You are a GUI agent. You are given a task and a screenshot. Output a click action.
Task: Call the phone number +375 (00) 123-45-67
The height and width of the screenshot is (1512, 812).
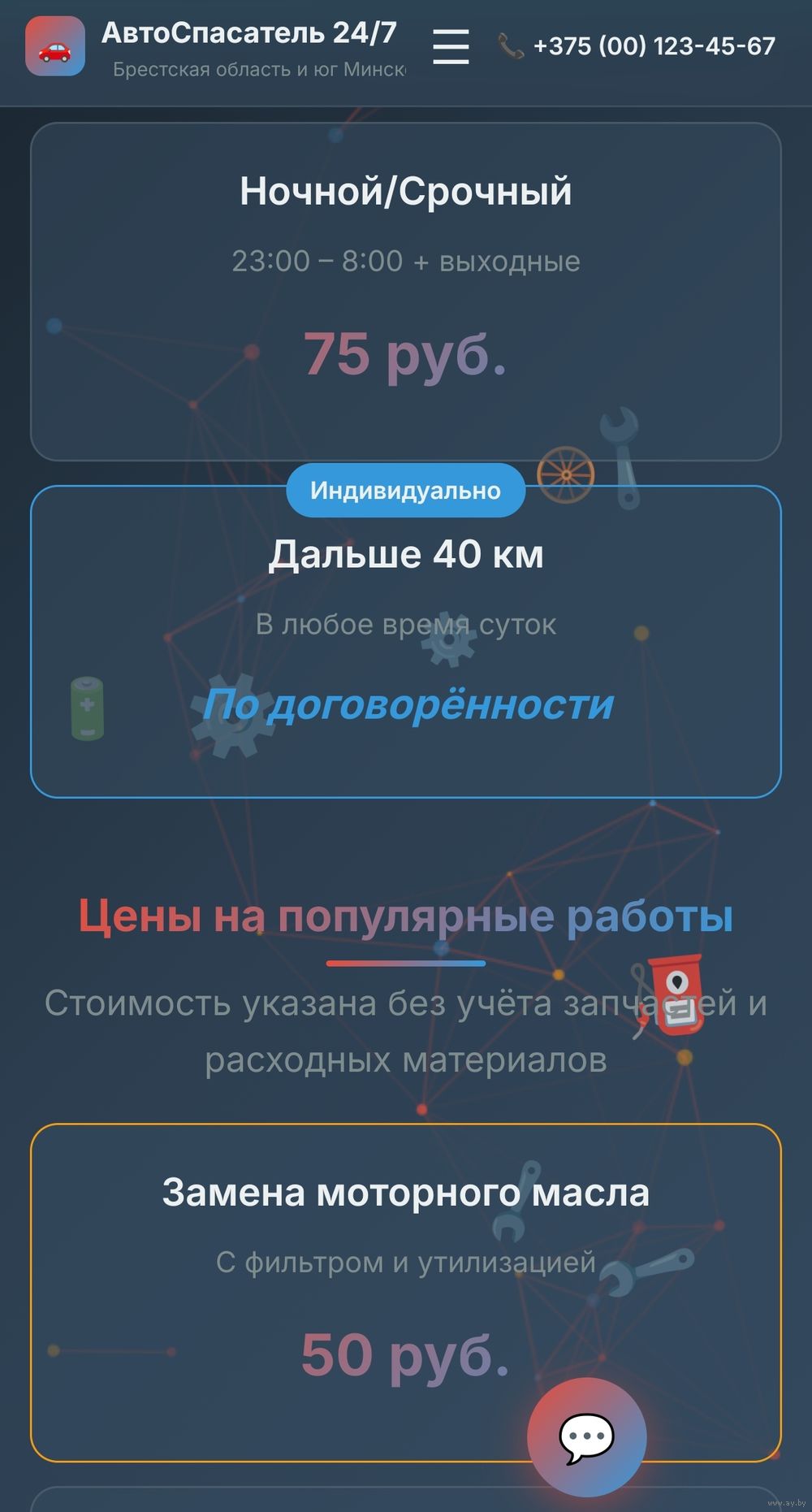pyautogui.click(x=637, y=46)
